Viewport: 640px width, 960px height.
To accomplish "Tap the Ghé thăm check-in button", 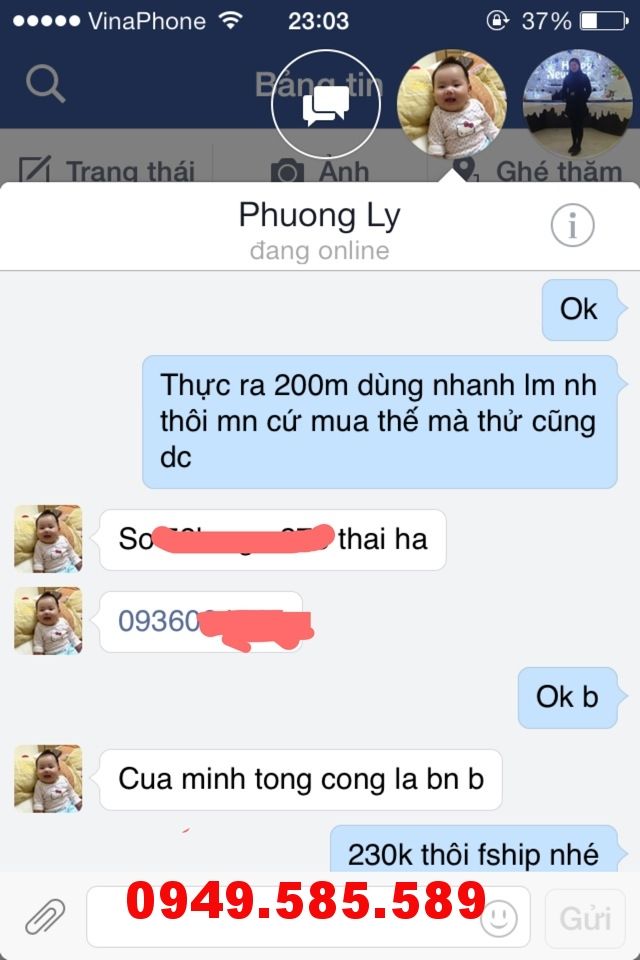I will pos(536,172).
